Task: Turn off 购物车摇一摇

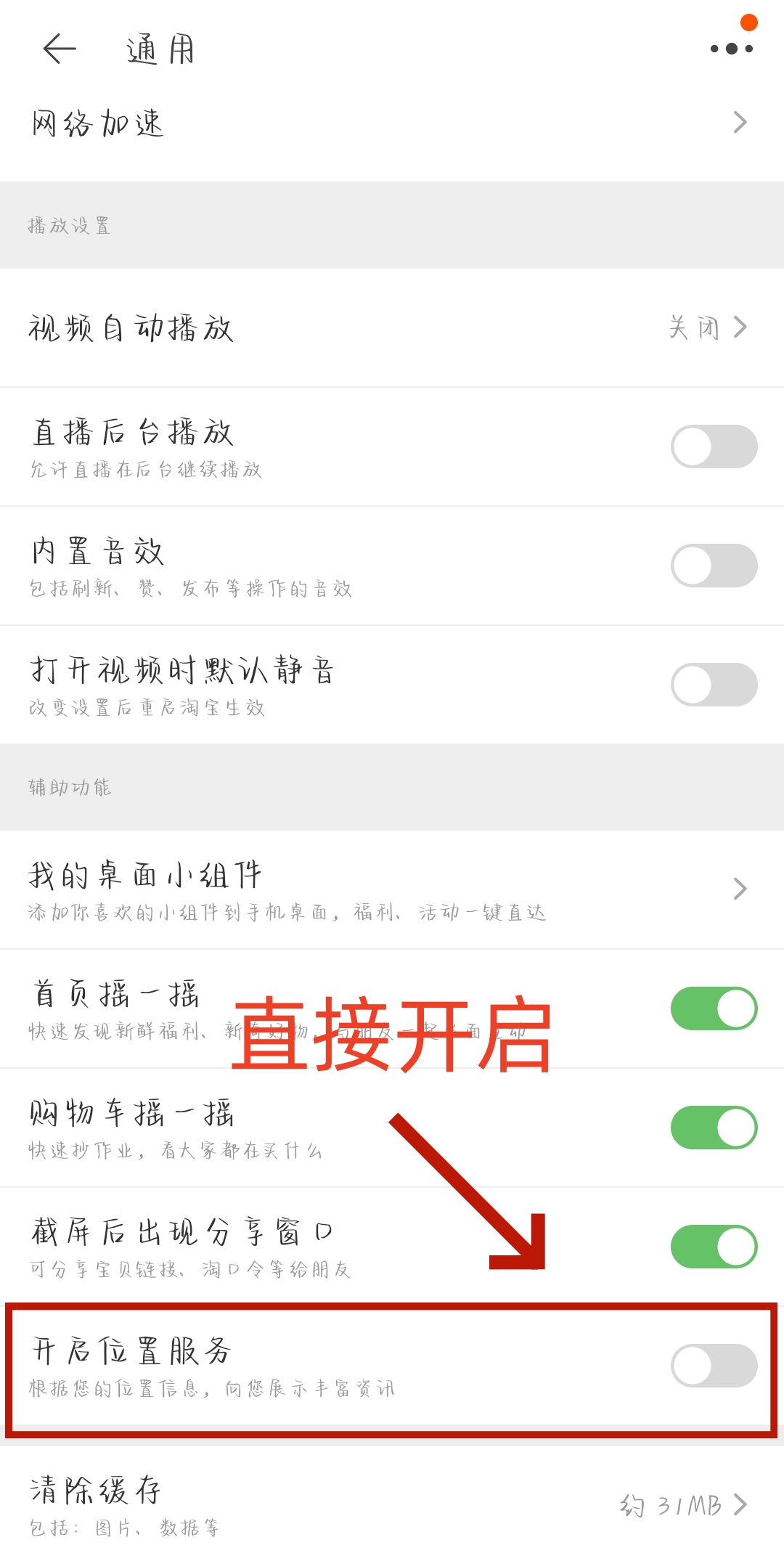Action: tap(714, 1128)
